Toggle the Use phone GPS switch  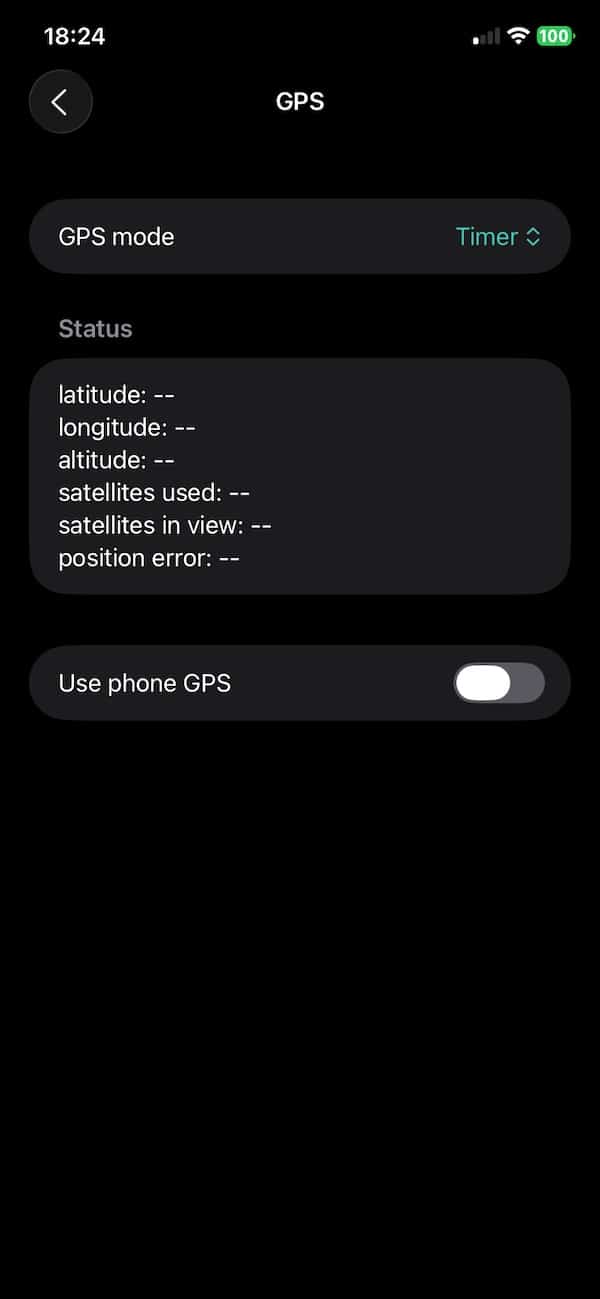coord(499,683)
